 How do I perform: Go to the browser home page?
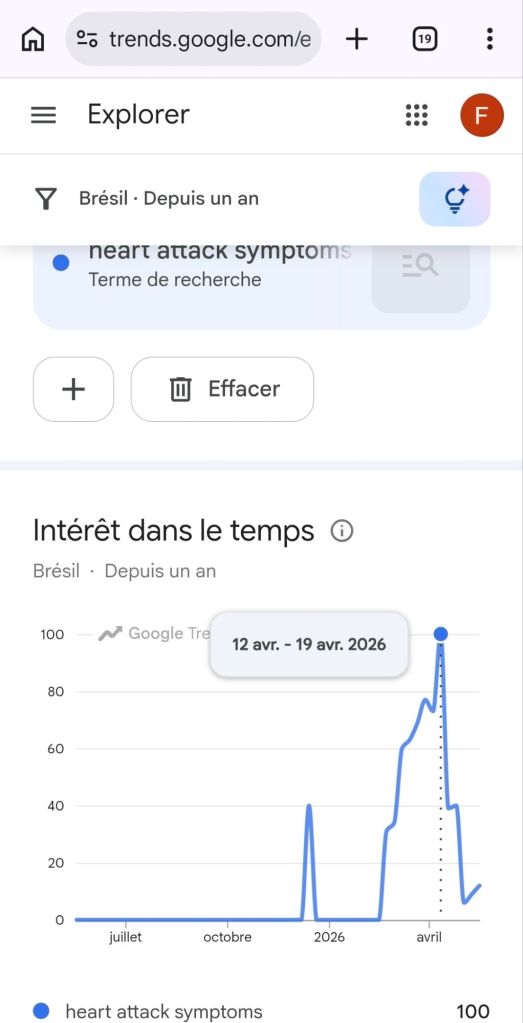click(33, 39)
